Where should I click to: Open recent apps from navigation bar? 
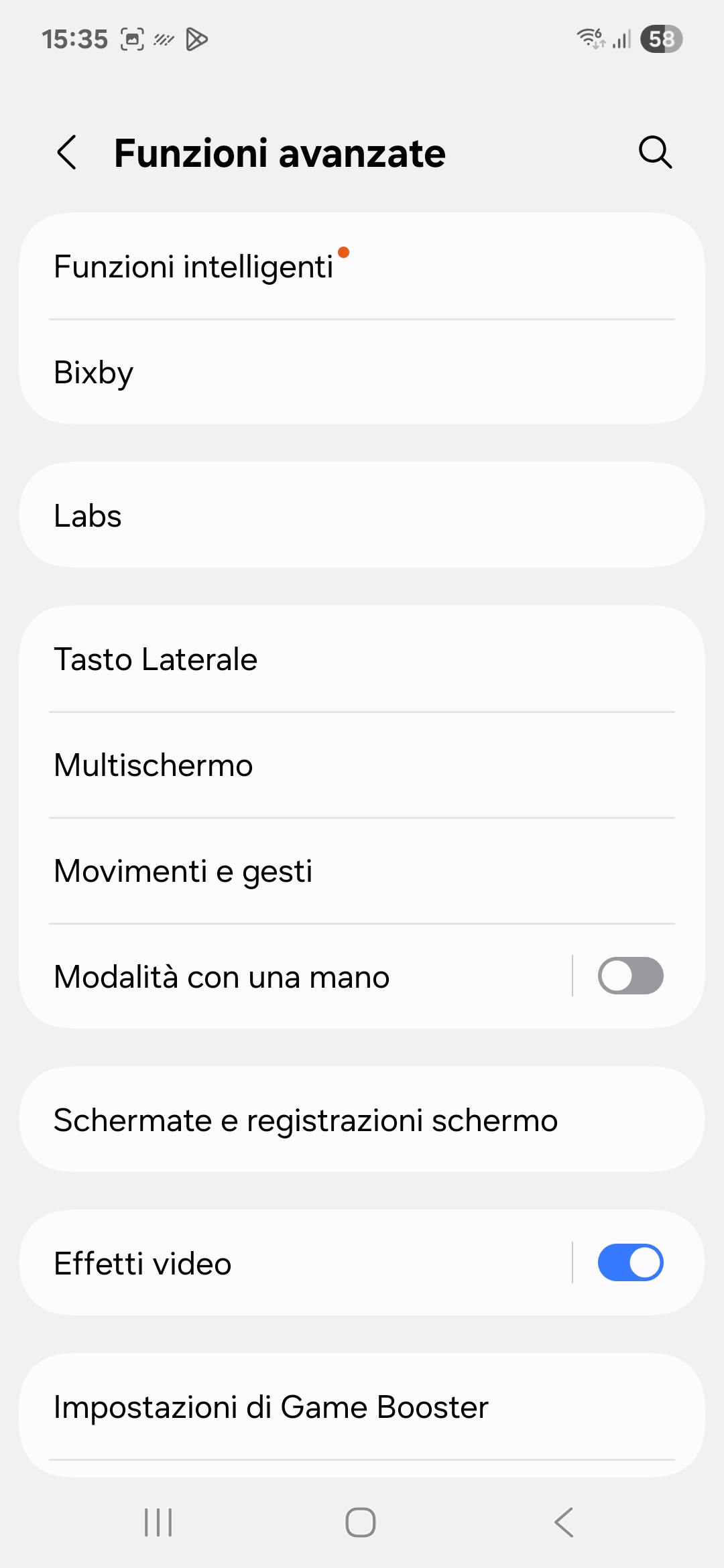coord(159,1522)
